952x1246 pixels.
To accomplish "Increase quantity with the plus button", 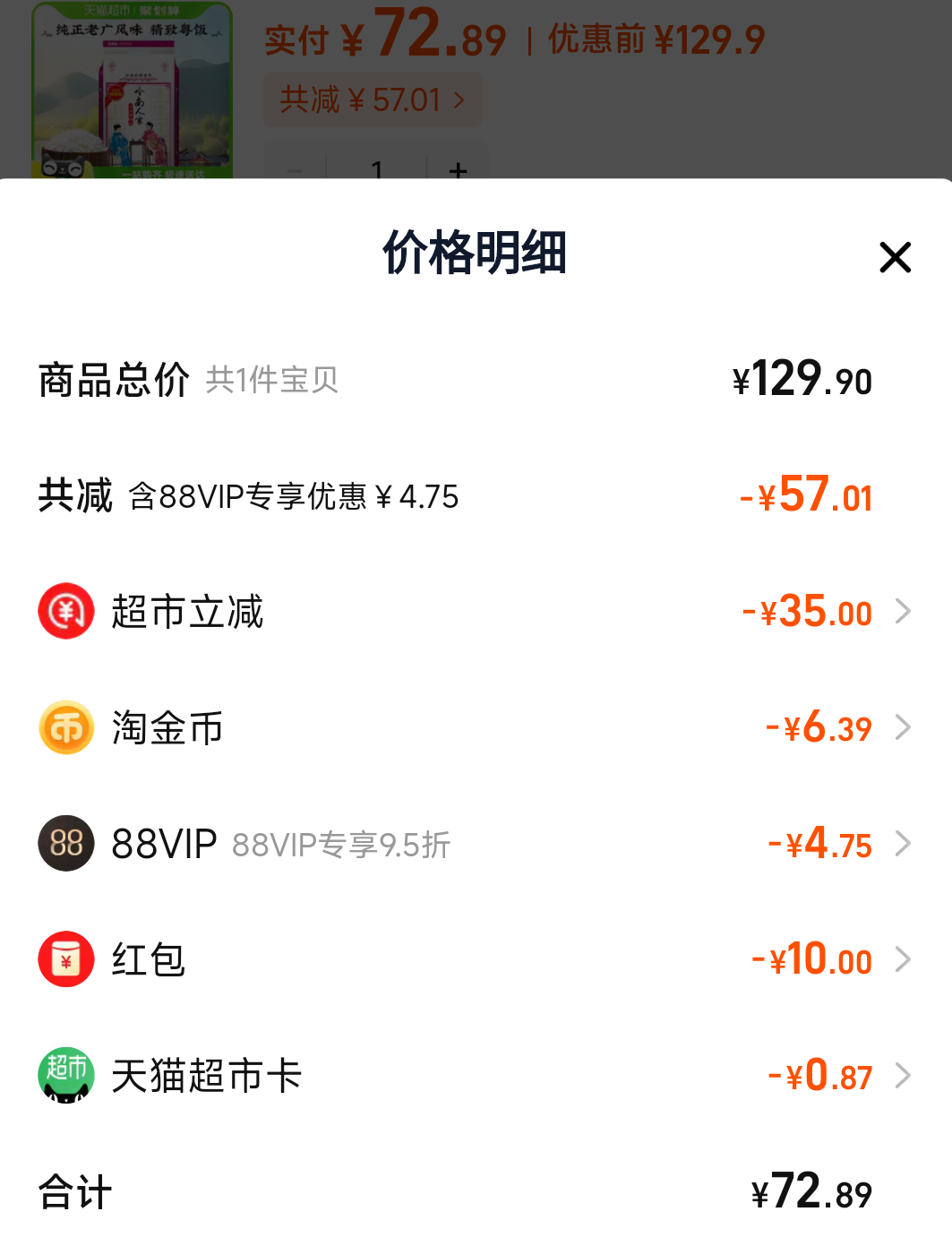I will [459, 170].
